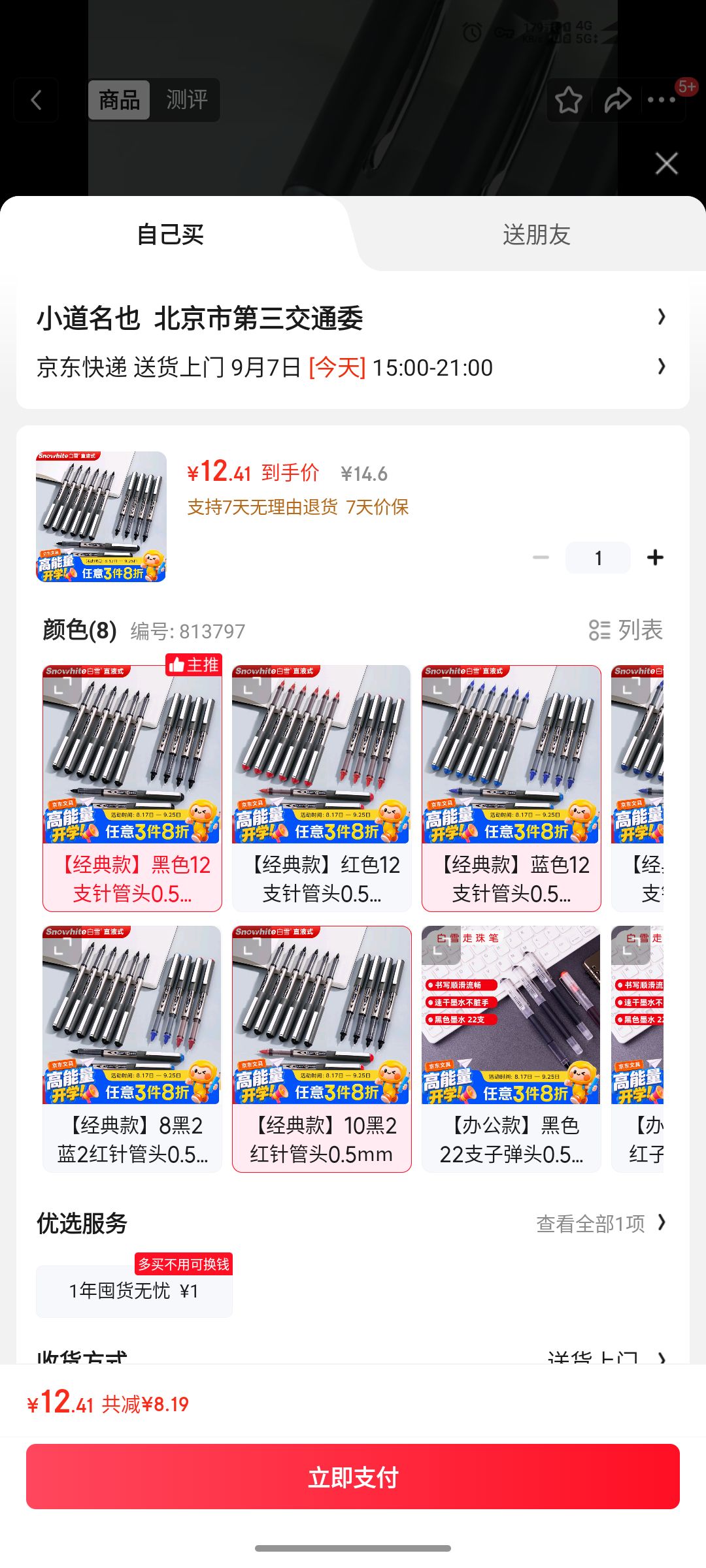This screenshot has width=706, height=1568.
Task: Decrease quantity with the minus button
Action: click(541, 557)
